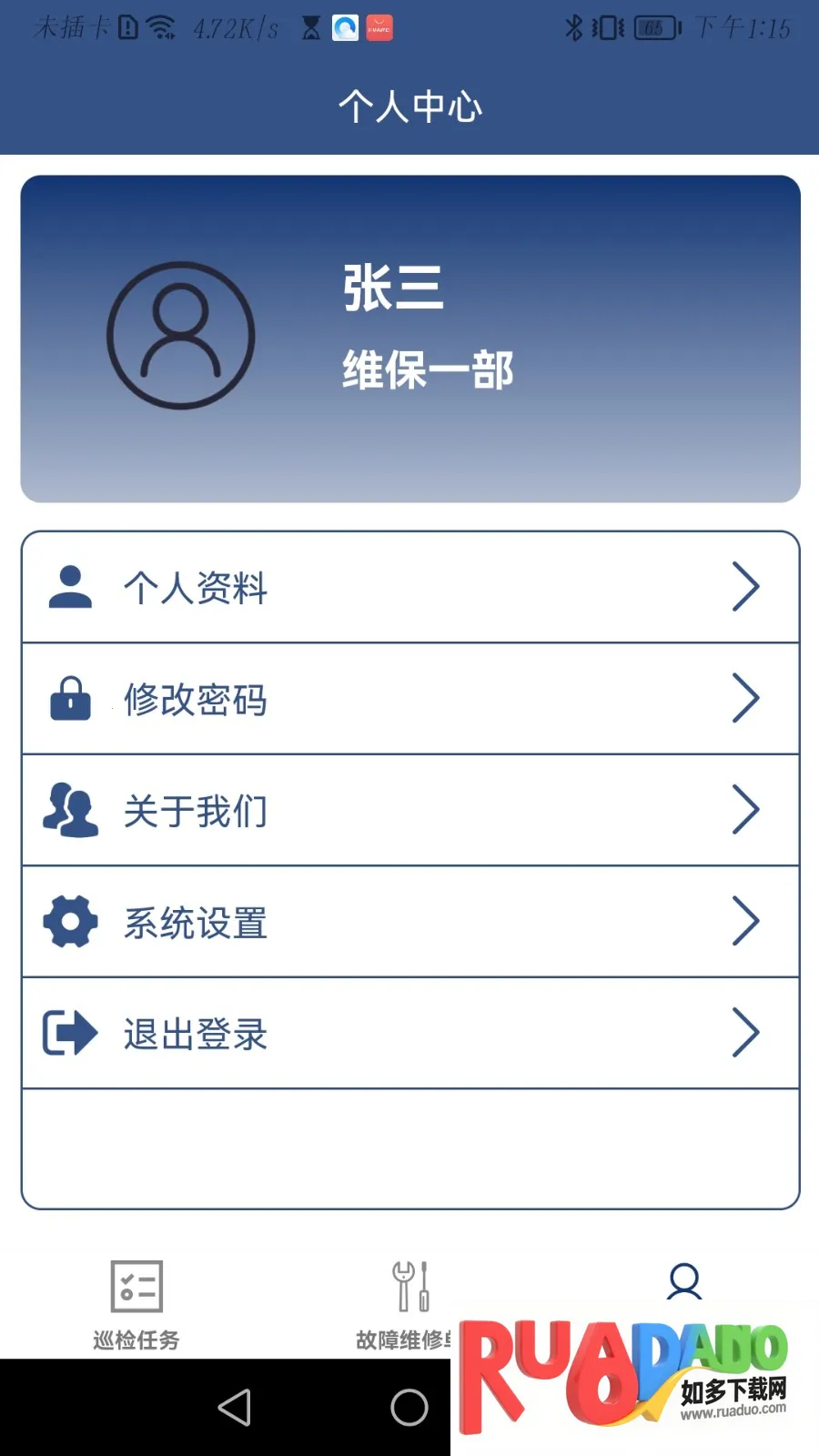Image resolution: width=819 pixels, height=1456 pixels.
Task: Tap 退出登录 to log out
Action: coord(409,1033)
